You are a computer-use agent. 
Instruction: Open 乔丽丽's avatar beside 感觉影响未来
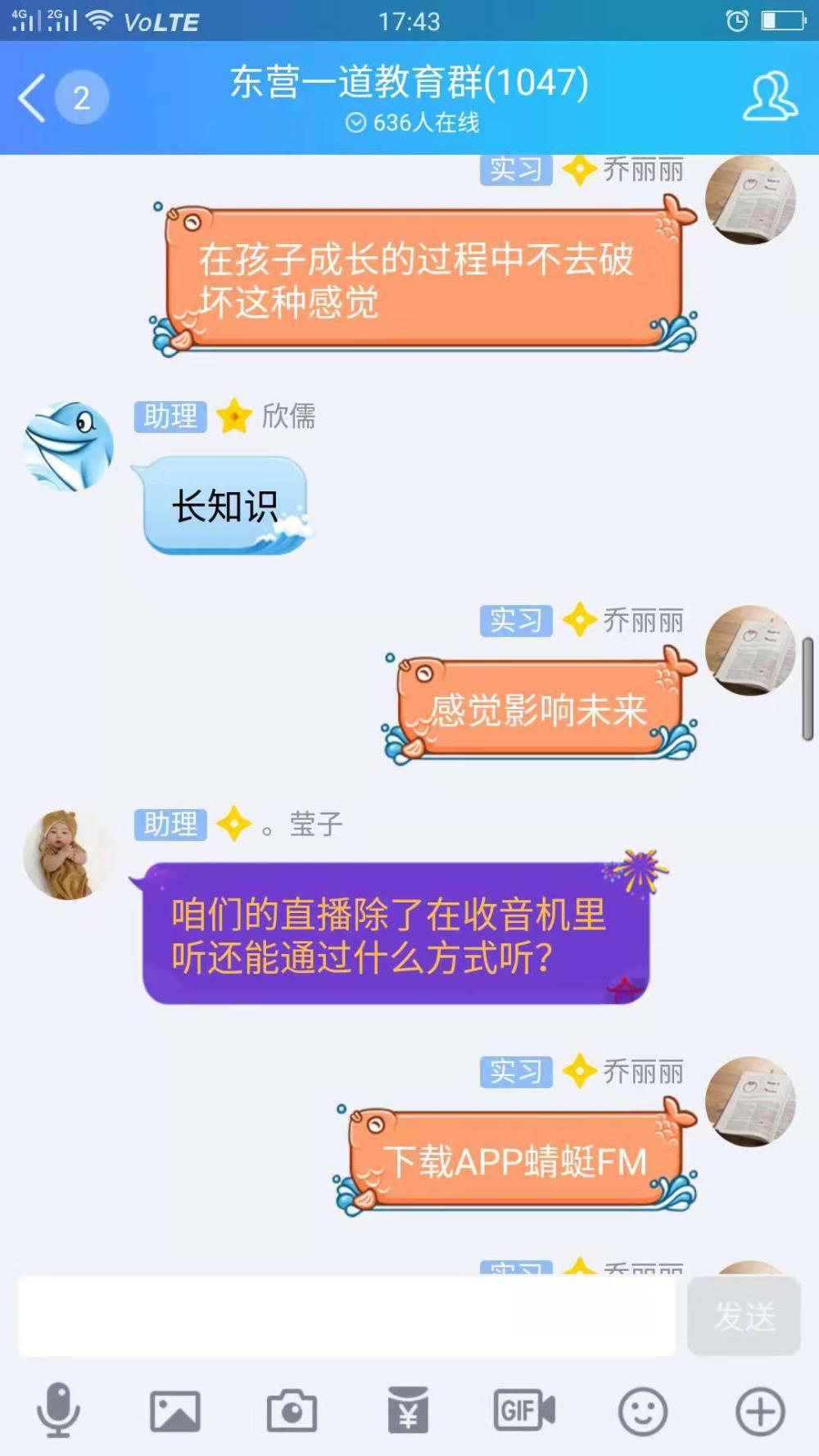pos(750,650)
